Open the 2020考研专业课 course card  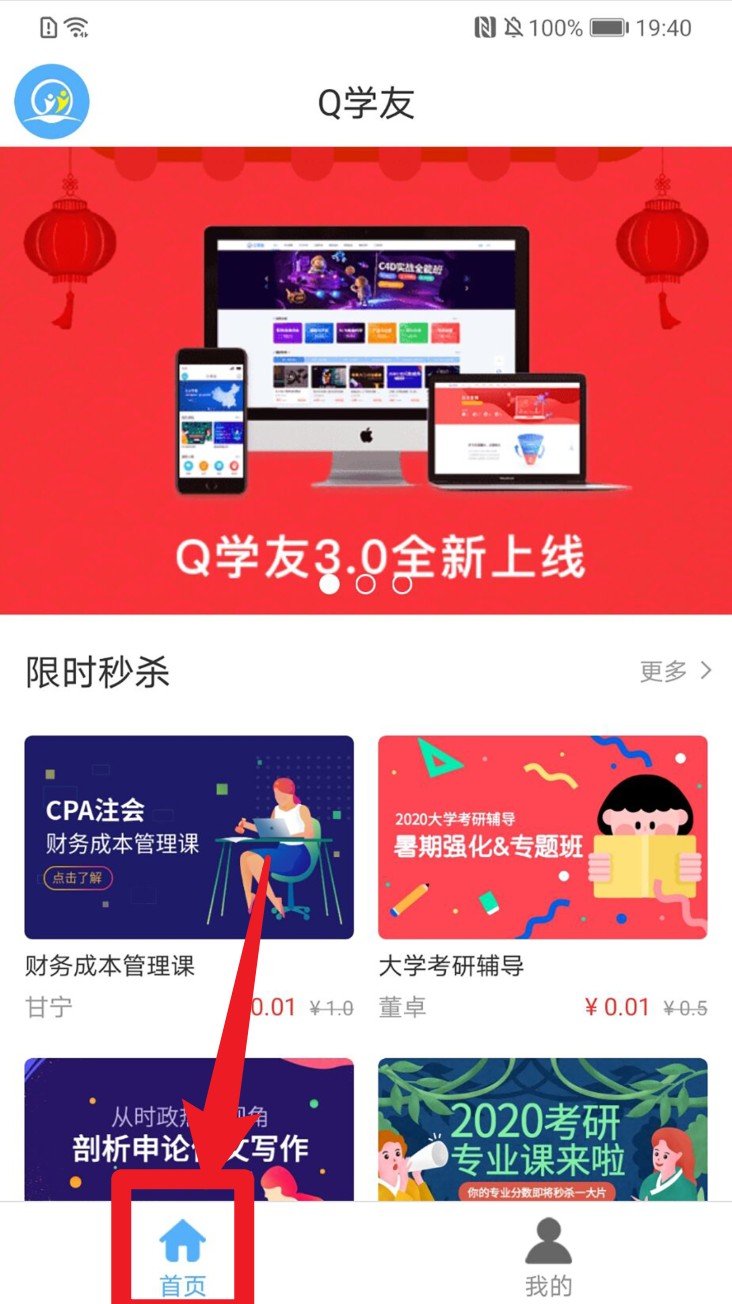542,1130
